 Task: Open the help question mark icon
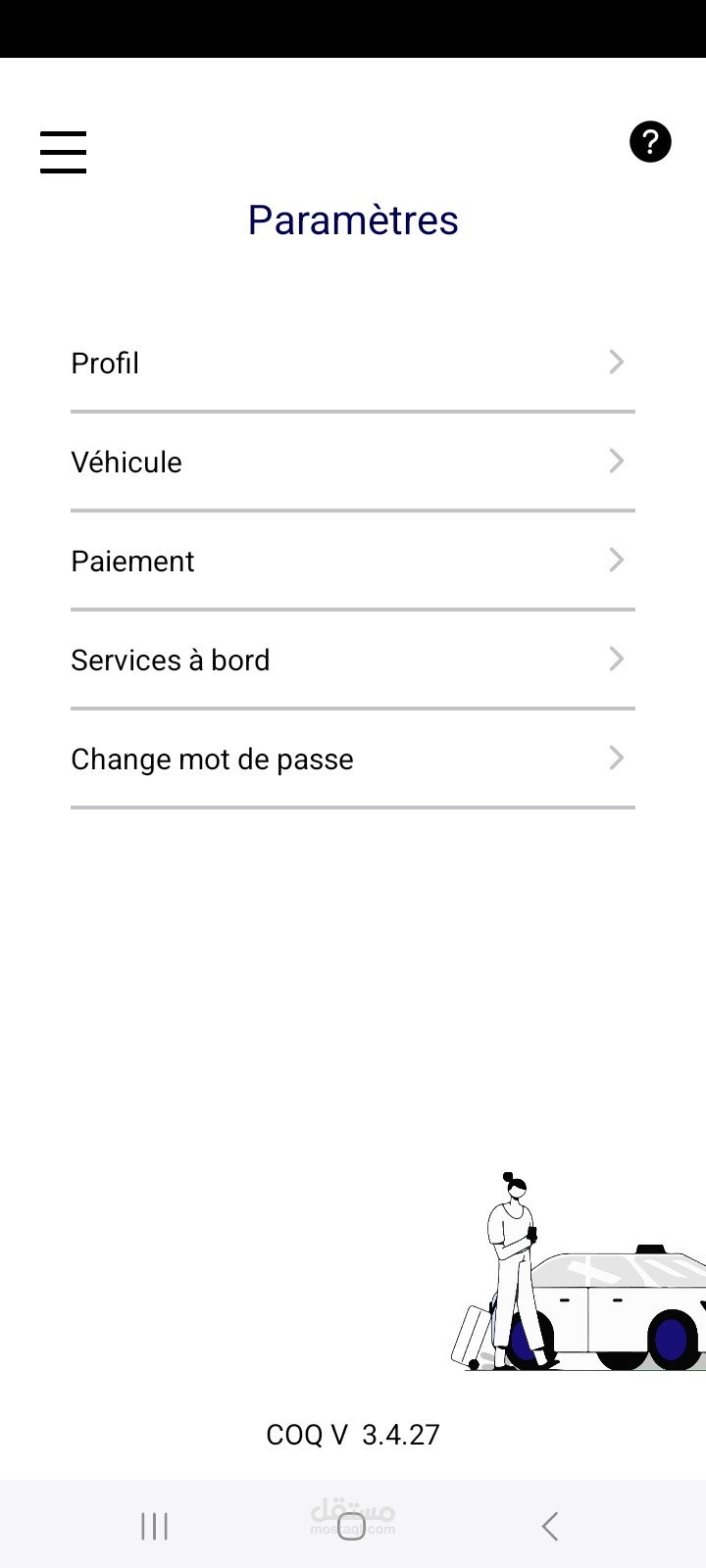tap(650, 142)
